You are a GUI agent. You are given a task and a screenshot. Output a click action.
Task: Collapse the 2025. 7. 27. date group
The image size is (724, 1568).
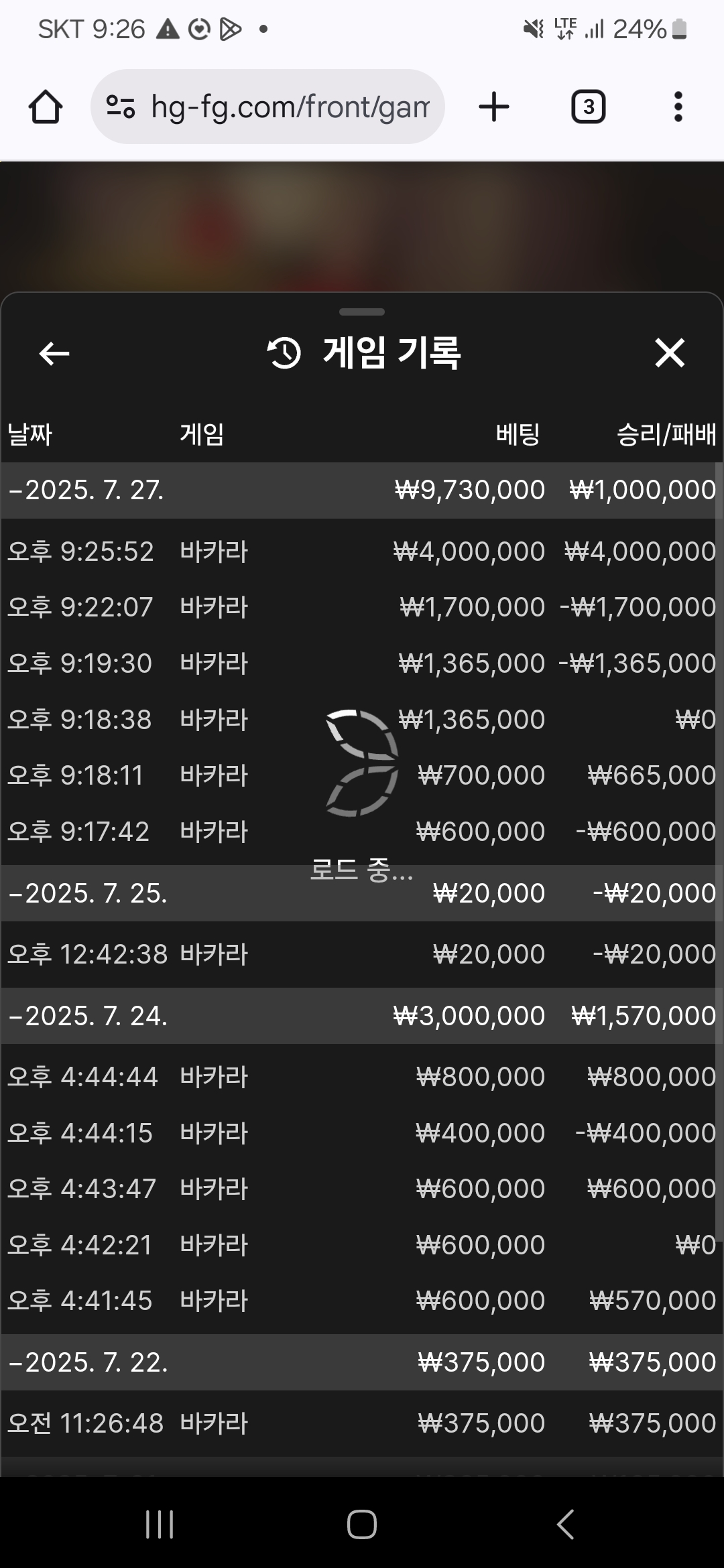362,490
